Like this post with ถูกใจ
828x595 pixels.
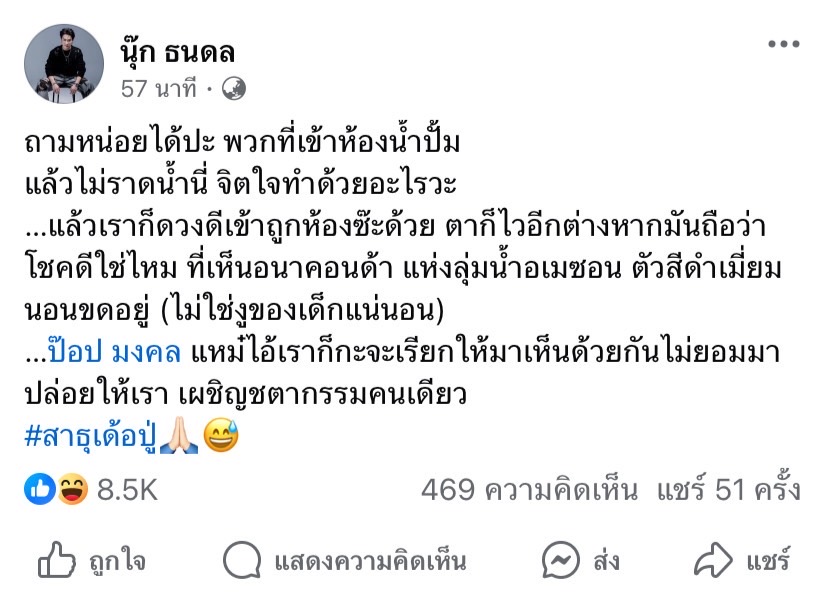(91, 560)
